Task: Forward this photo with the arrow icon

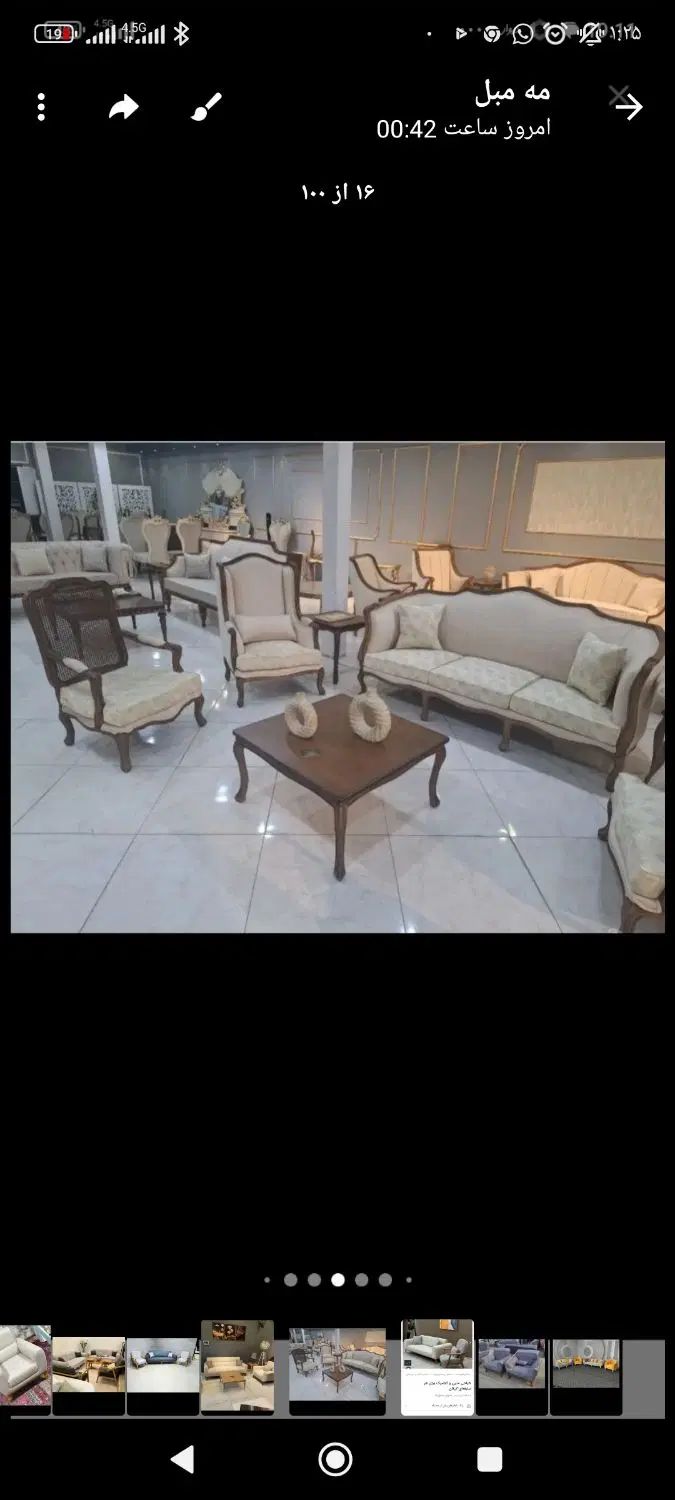Action: coord(124,107)
